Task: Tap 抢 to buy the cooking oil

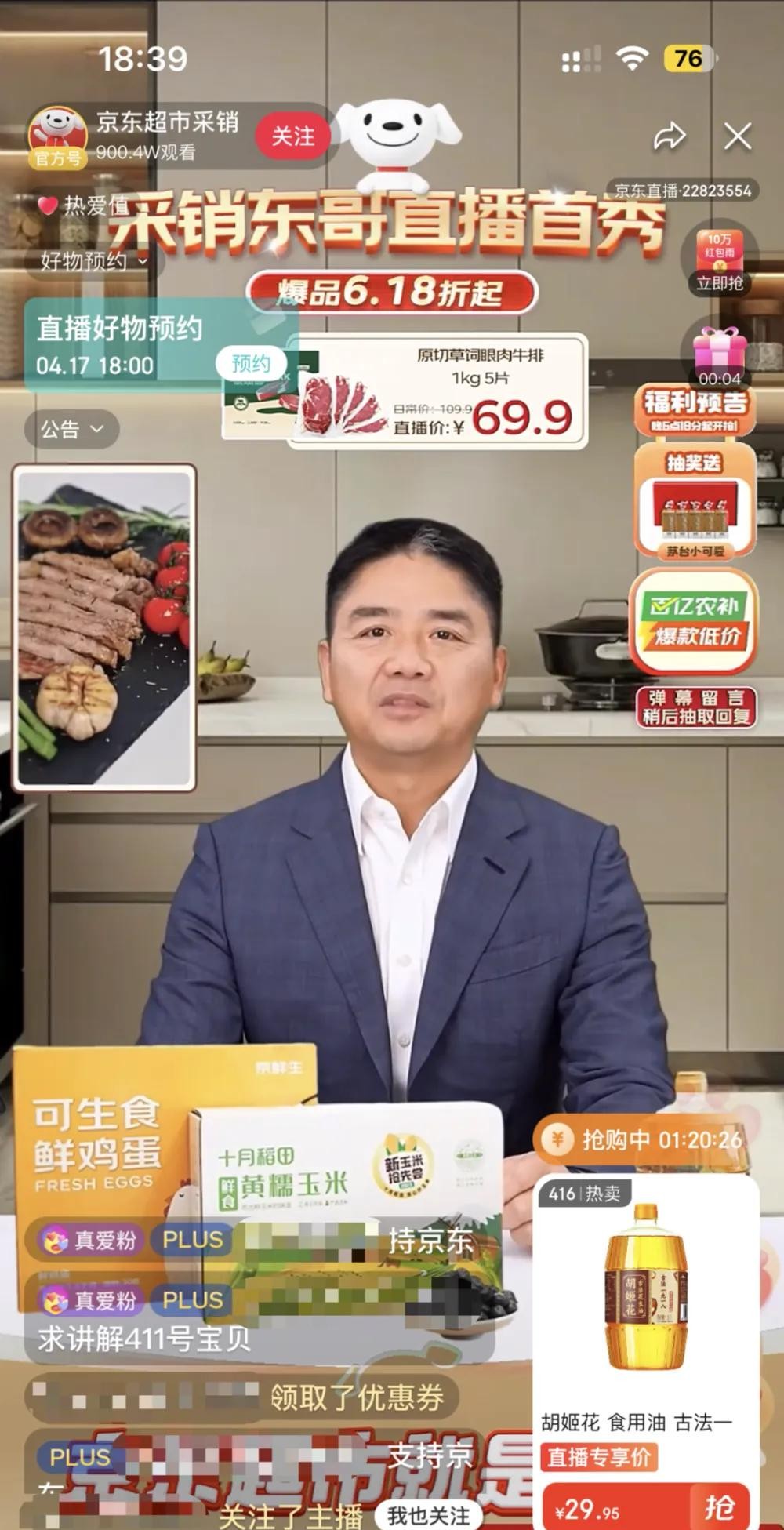Action: [x=717, y=1506]
